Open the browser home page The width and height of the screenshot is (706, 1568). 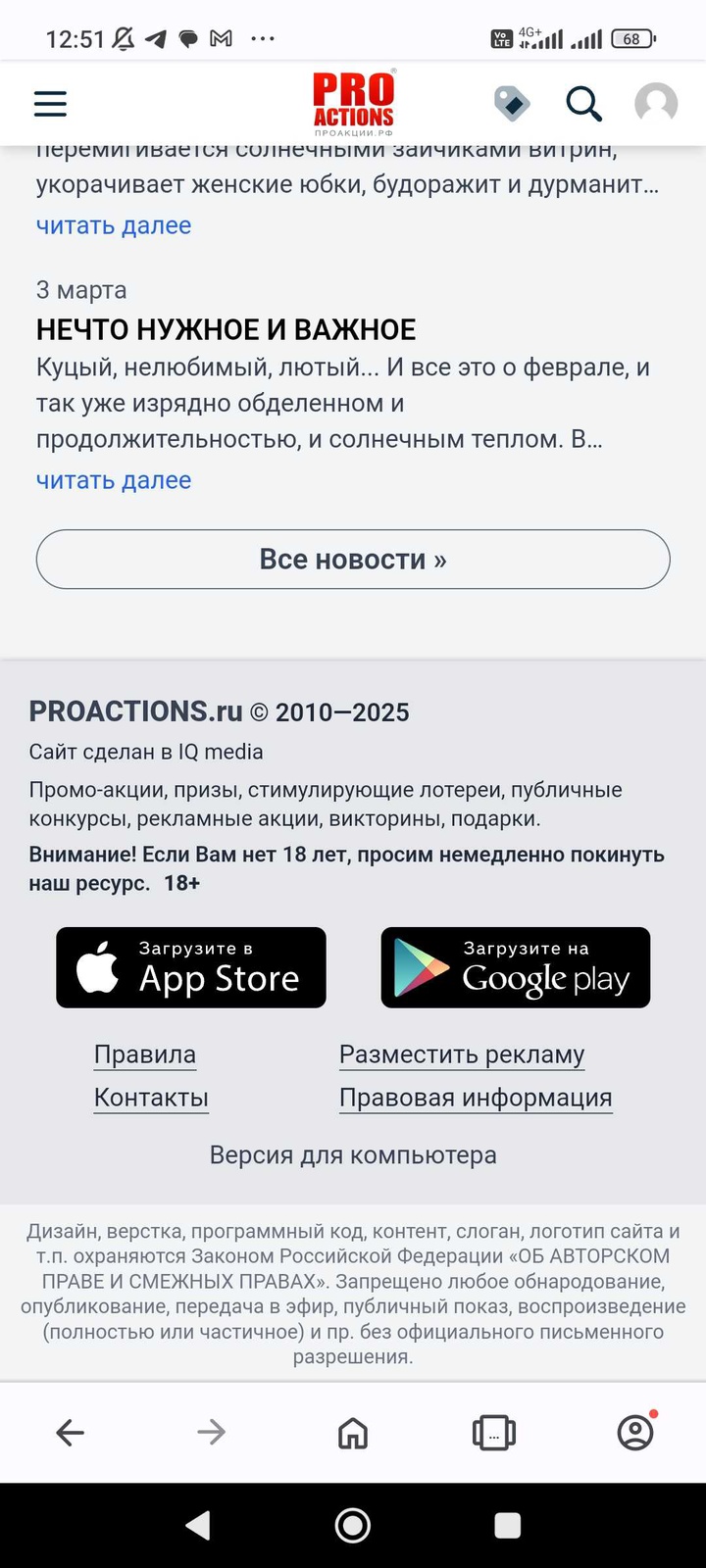point(353,1433)
